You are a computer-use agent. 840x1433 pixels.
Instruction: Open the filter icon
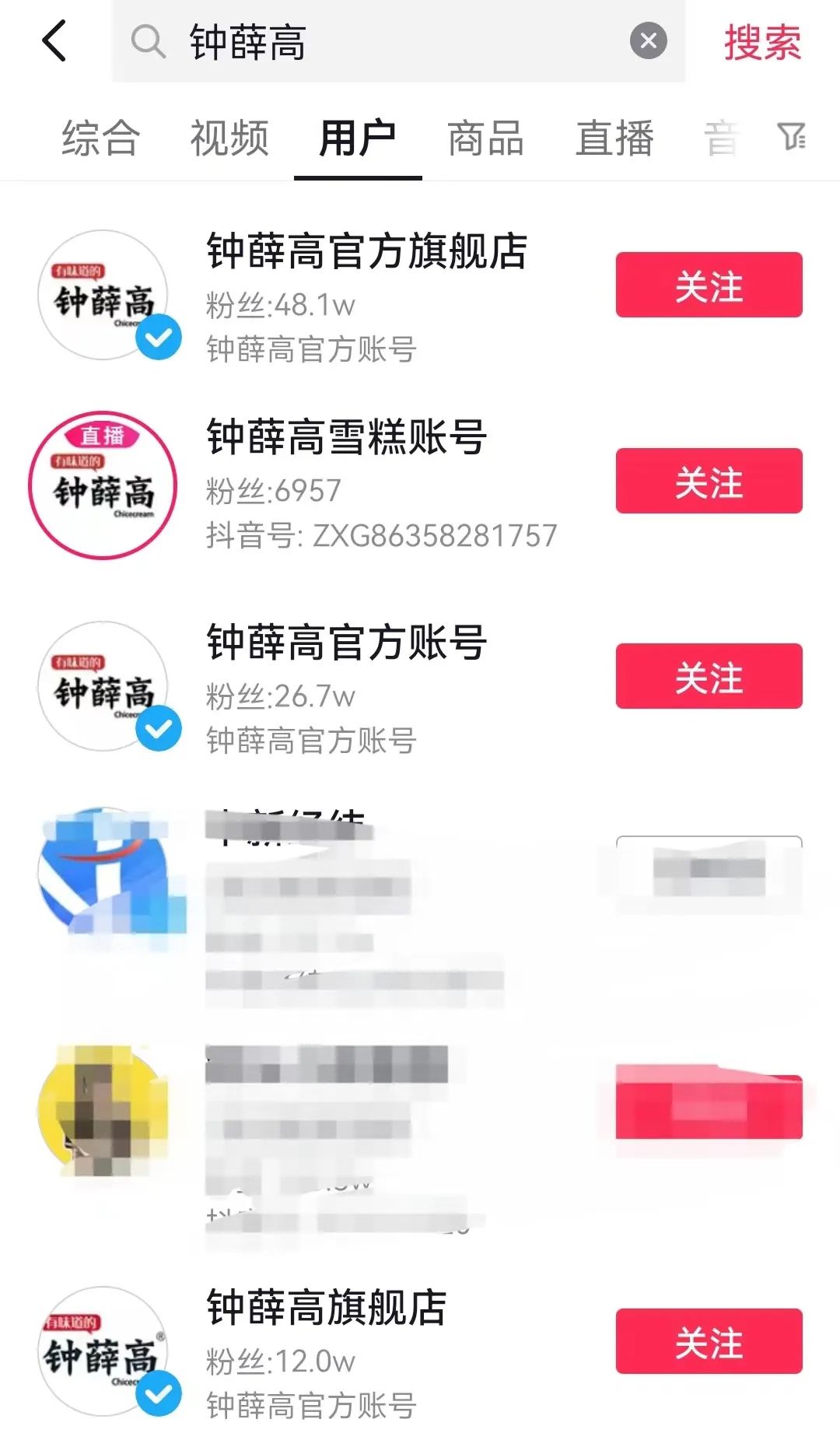coord(791,137)
